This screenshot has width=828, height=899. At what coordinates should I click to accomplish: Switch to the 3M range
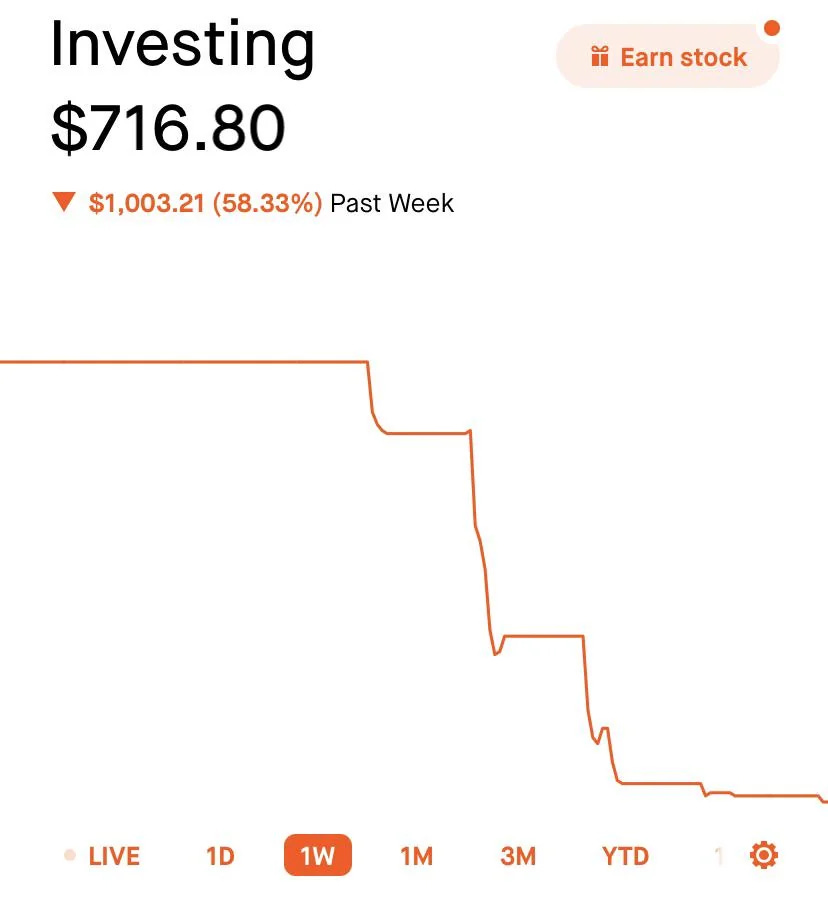(x=518, y=856)
